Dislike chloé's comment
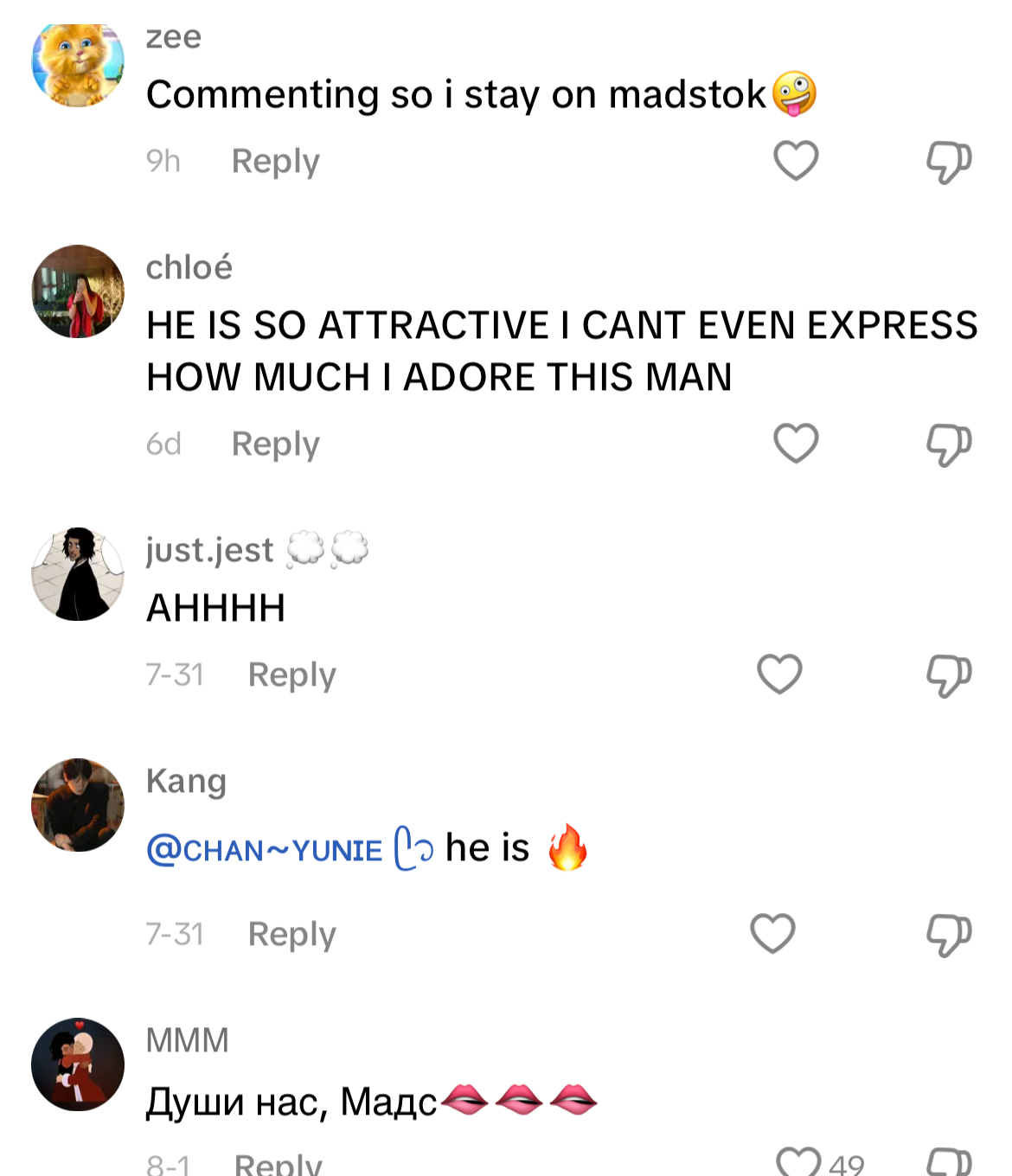The image size is (1012, 1176). 949,444
